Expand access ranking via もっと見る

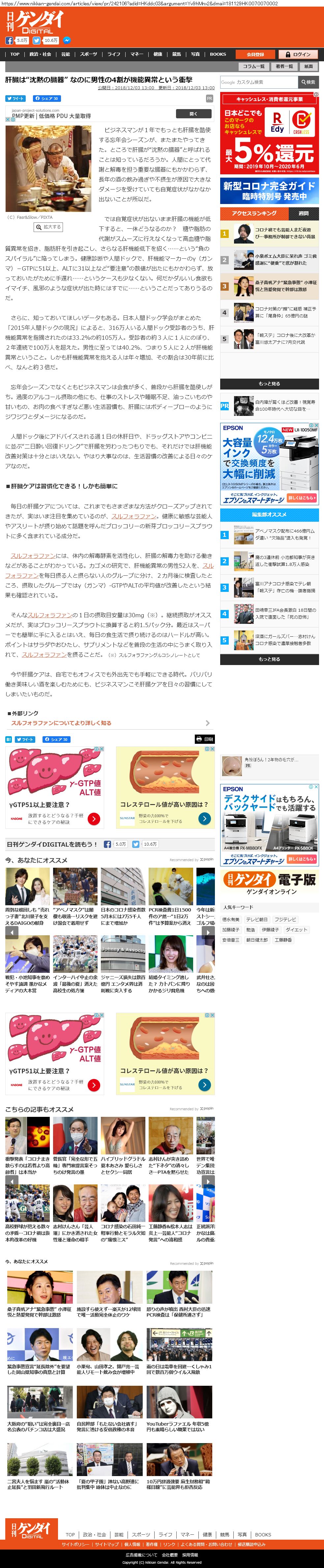point(269,384)
